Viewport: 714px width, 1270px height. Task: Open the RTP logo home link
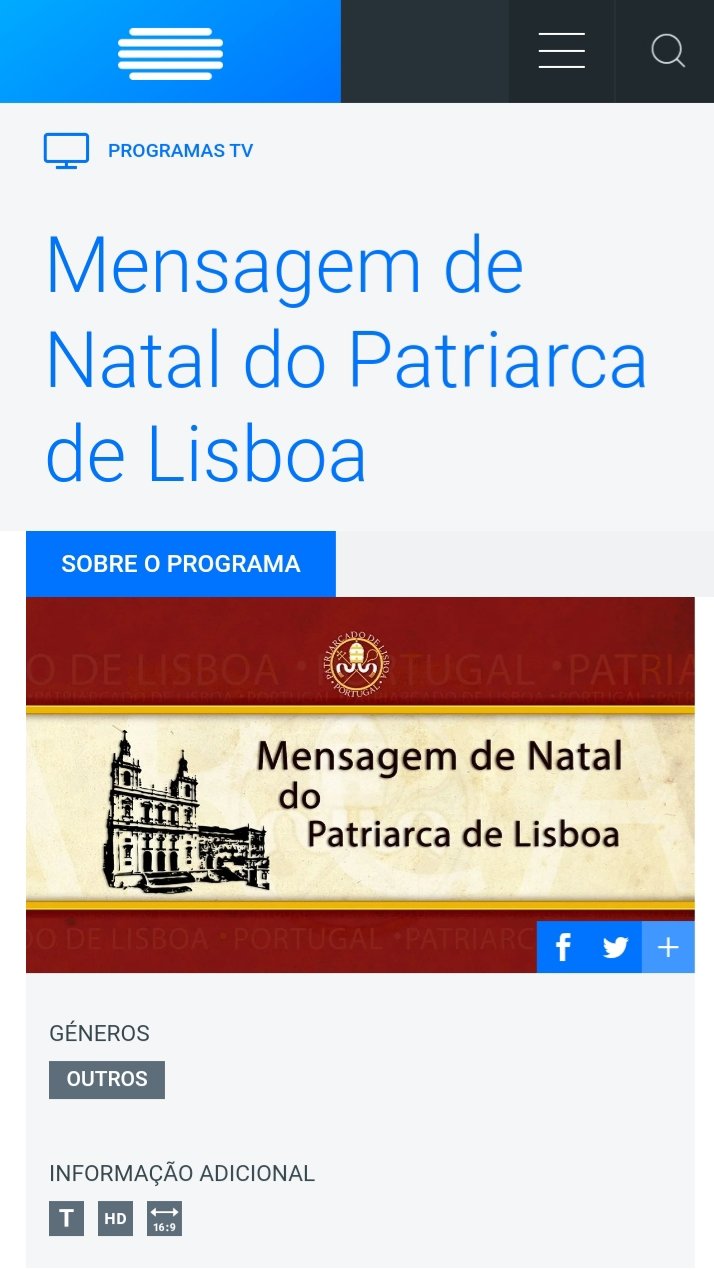coord(170,52)
